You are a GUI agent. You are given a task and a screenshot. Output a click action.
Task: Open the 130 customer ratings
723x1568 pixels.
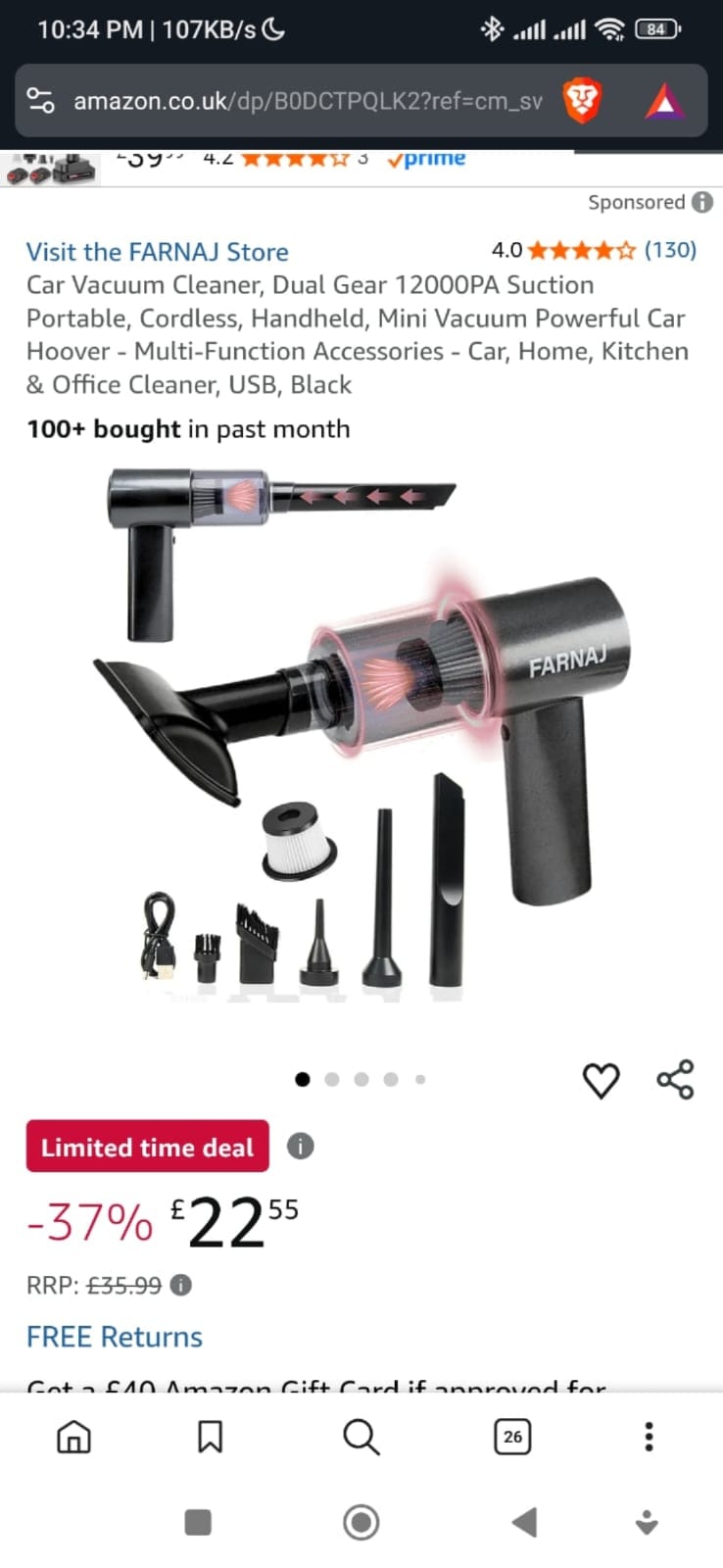670,250
